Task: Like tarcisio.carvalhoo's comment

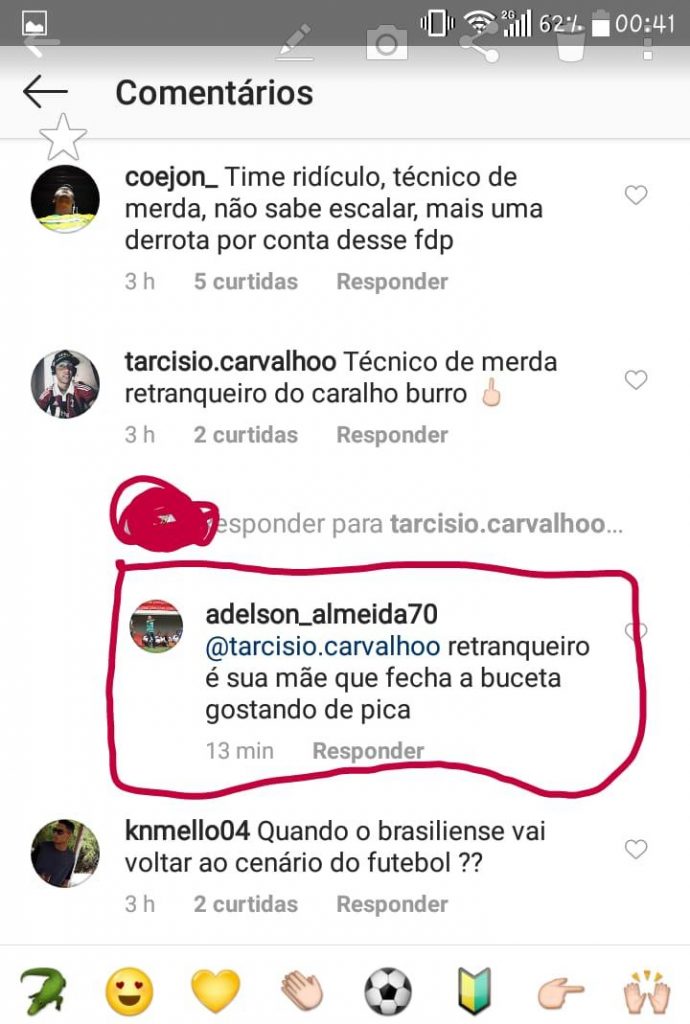Action: (636, 380)
